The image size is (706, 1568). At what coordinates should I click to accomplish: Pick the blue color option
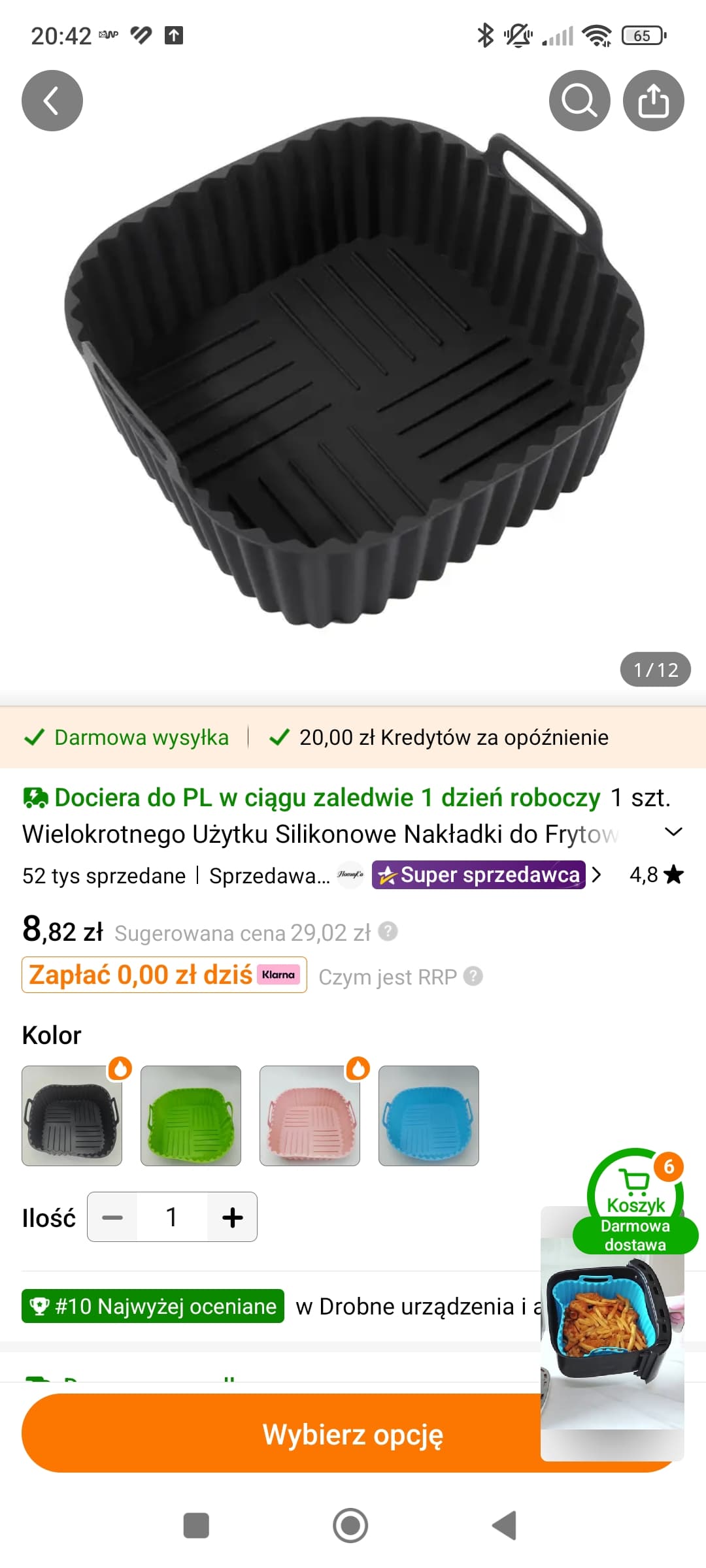(429, 1116)
